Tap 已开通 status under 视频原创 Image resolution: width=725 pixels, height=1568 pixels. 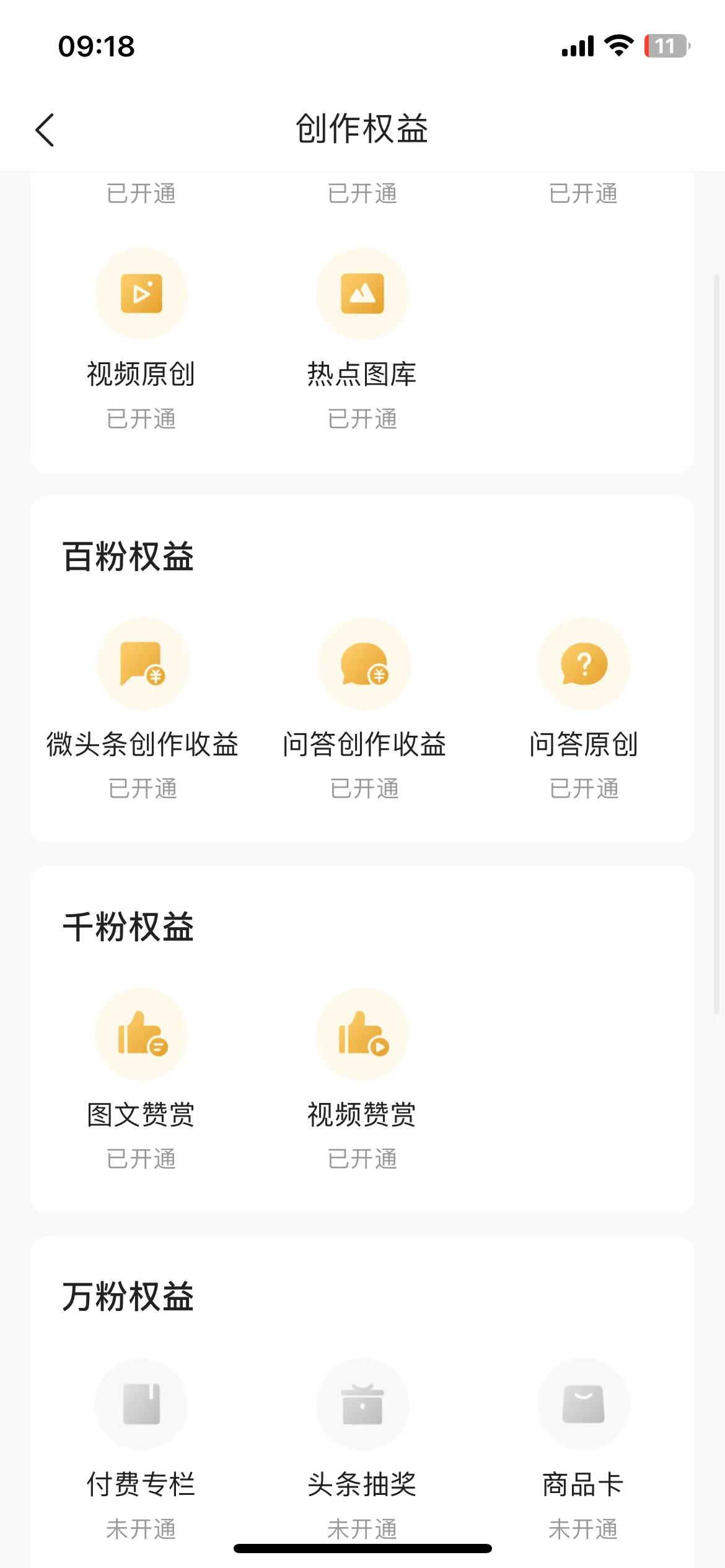[141, 420]
